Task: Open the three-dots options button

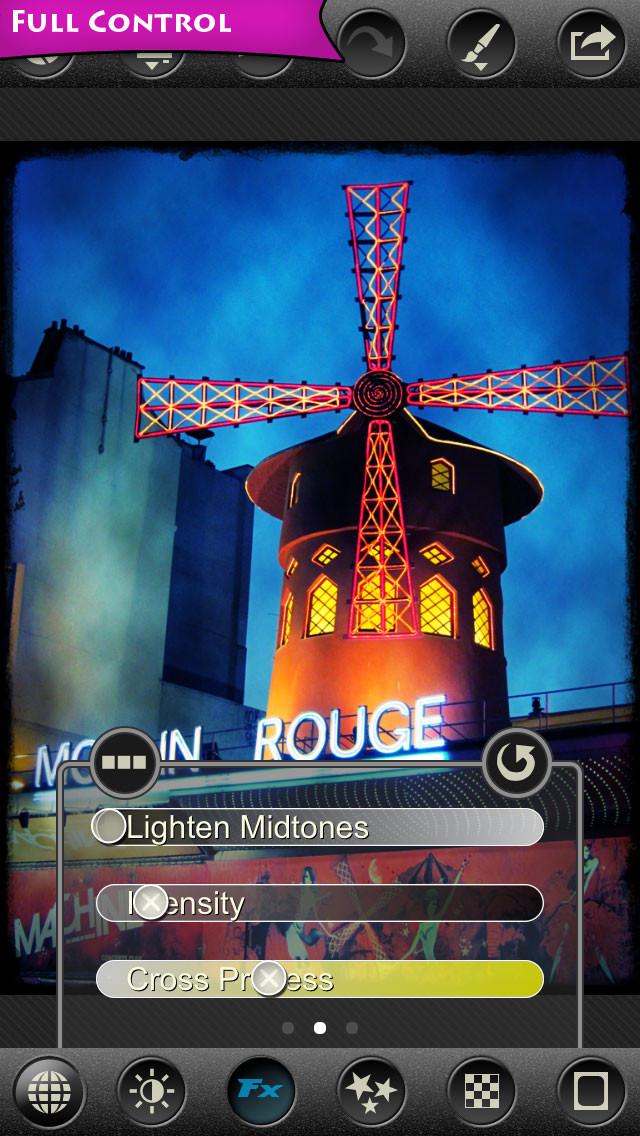Action: pos(124,762)
